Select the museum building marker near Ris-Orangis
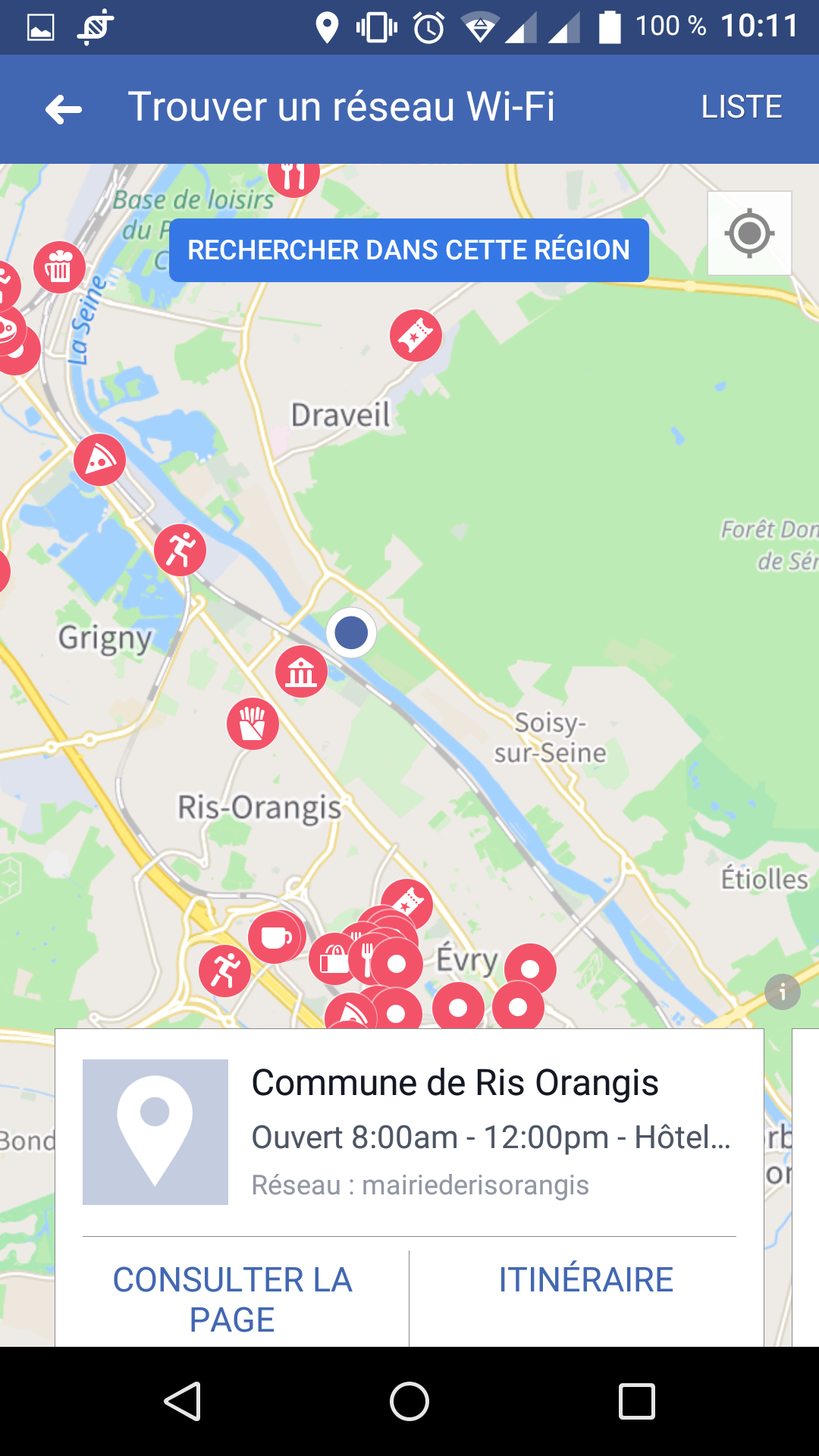 301,672
